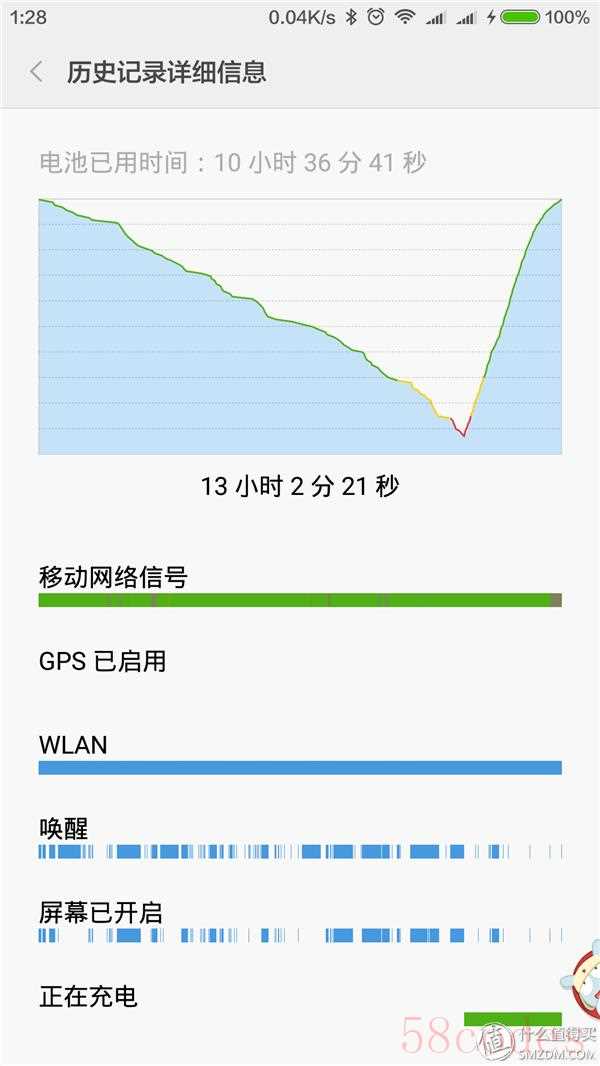600x1066 pixels.
Task: Go back from battery history details
Action: point(37,72)
